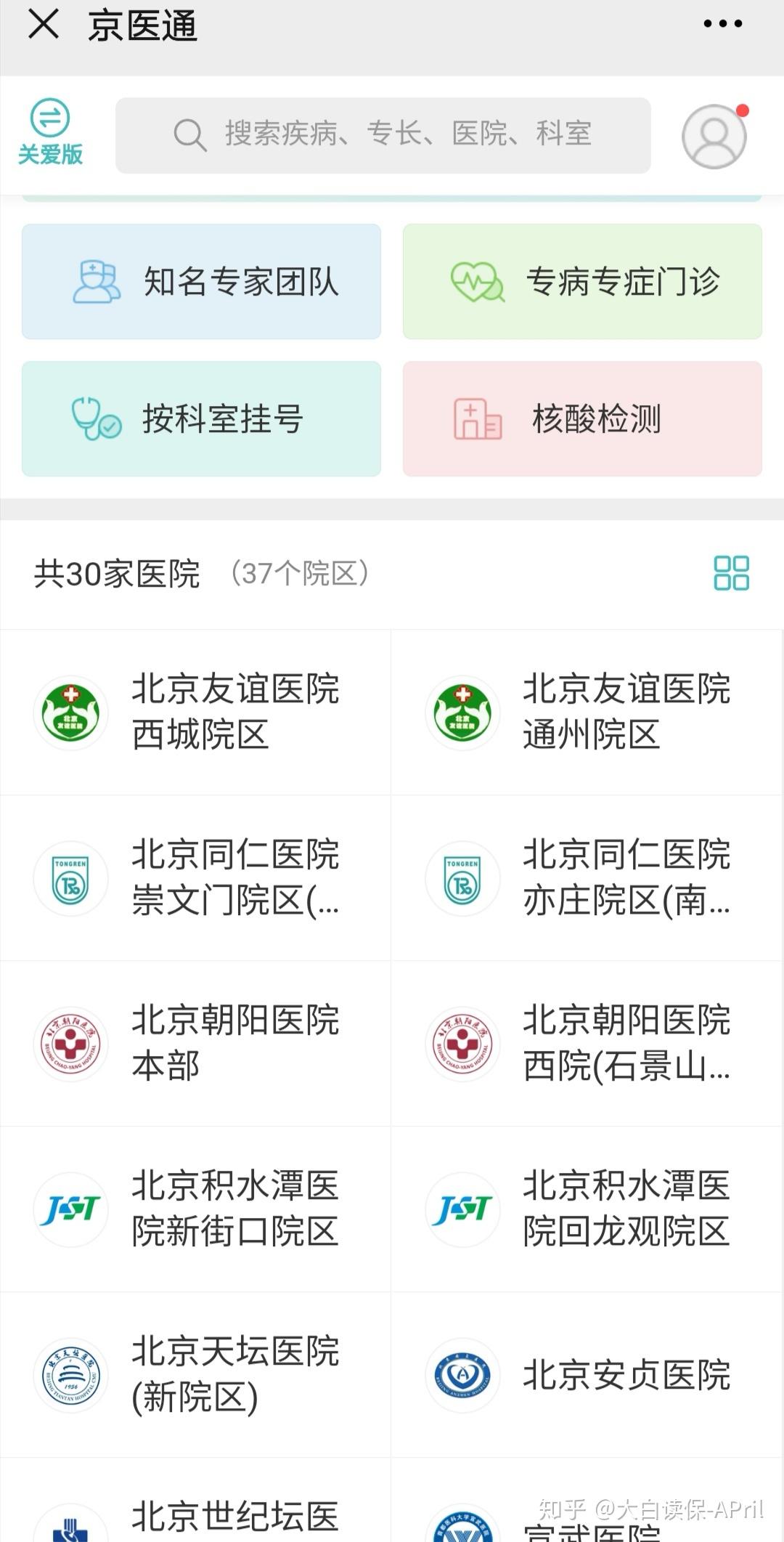The height and width of the screenshot is (1542, 784).
Task: Switch to 关爱版 mode
Action: [x=50, y=132]
